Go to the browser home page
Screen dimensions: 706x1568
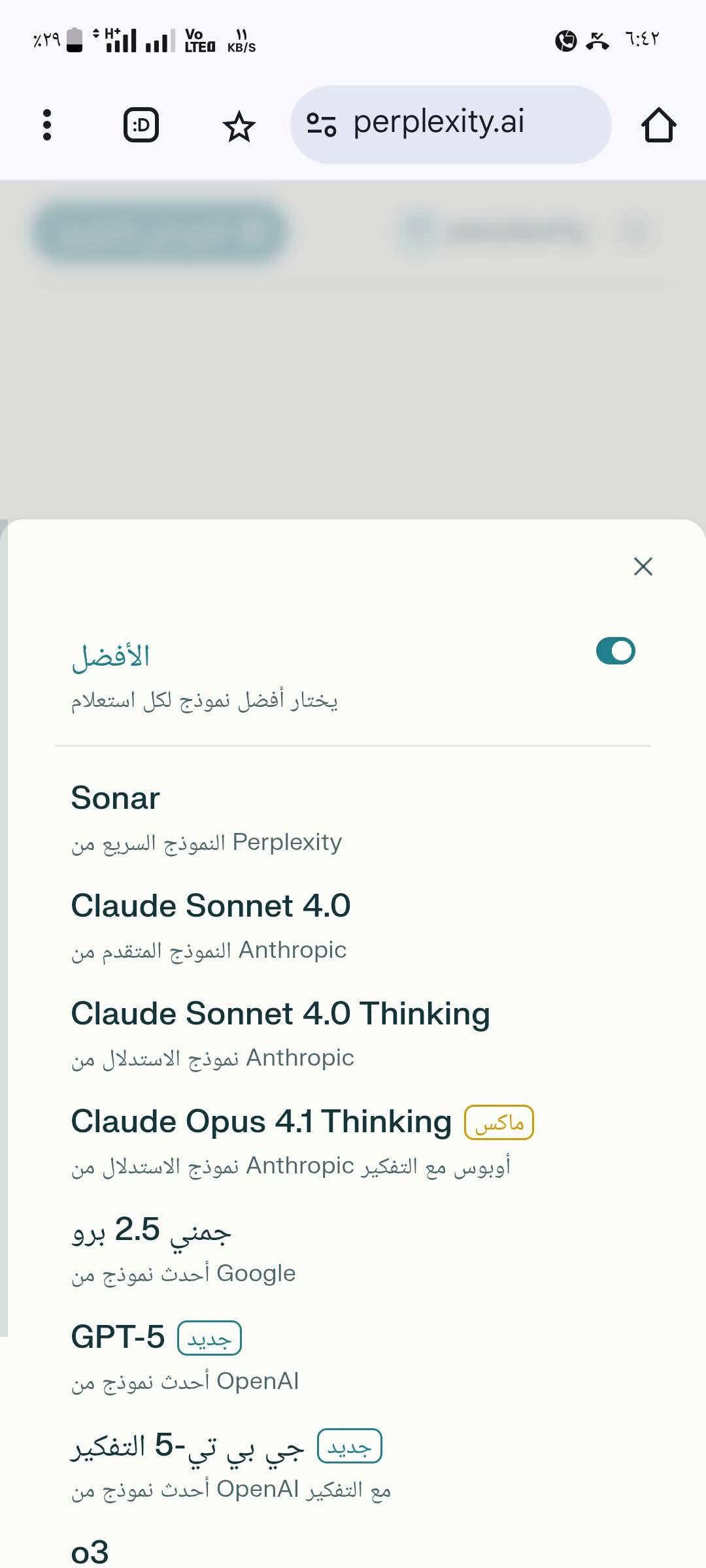[x=658, y=125]
